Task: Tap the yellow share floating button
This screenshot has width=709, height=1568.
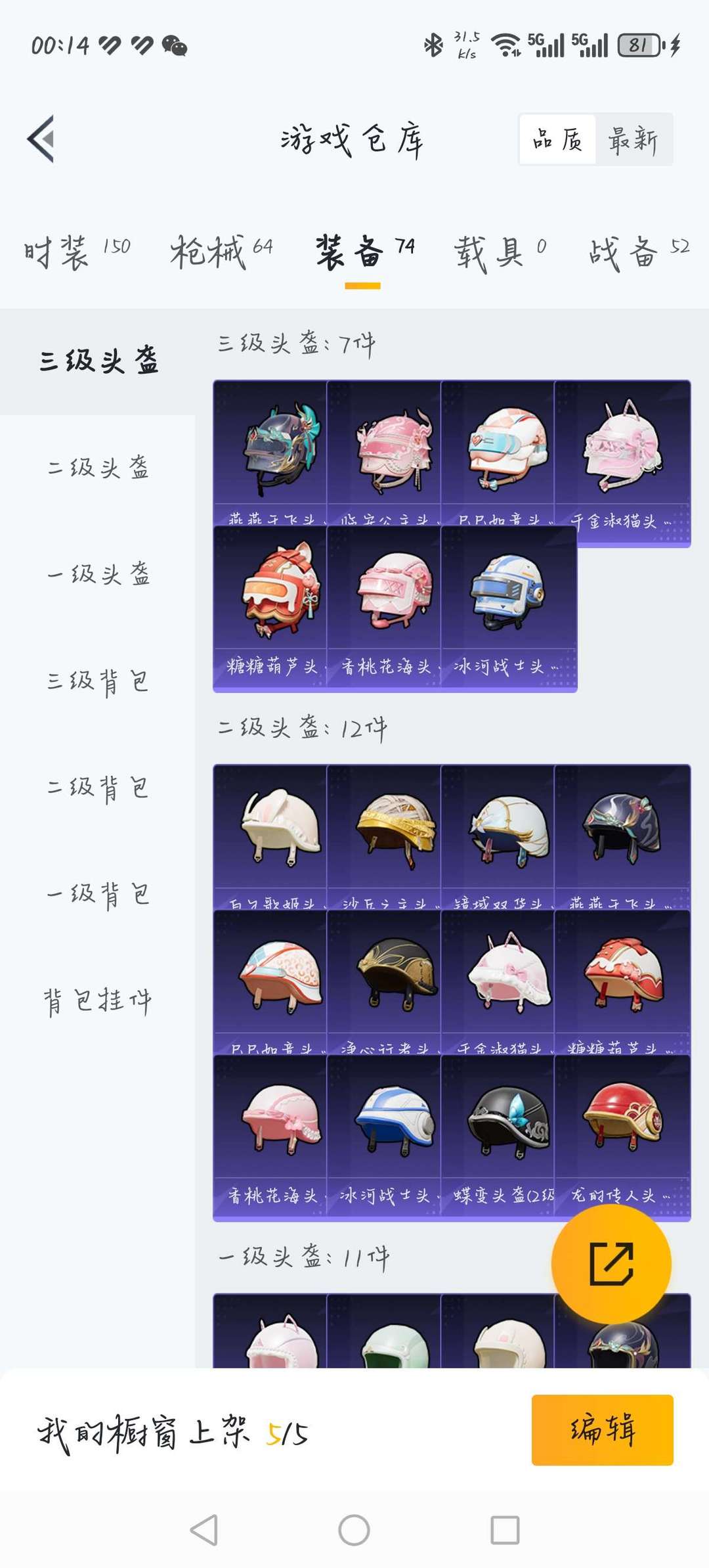Action: (611, 1263)
